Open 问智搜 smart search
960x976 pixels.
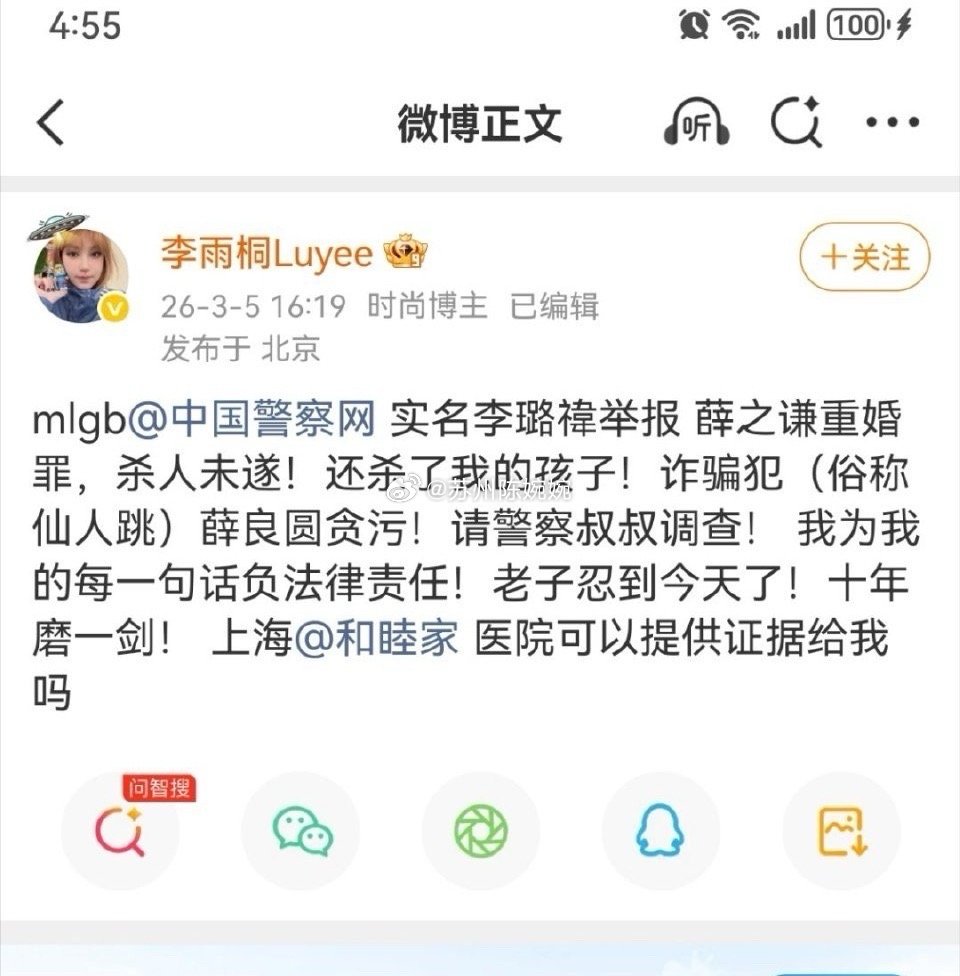pyautogui.click(x=120, y=832)
